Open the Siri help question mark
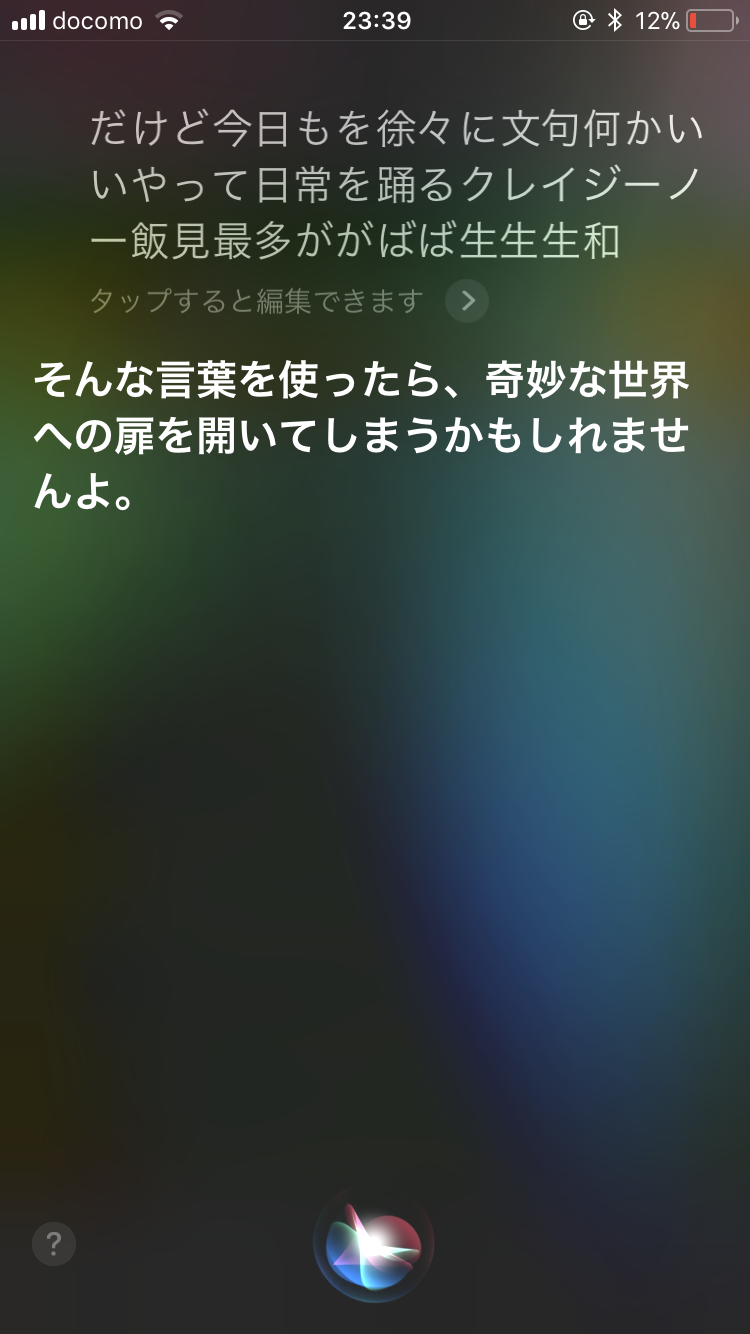 coord(54,1244)
